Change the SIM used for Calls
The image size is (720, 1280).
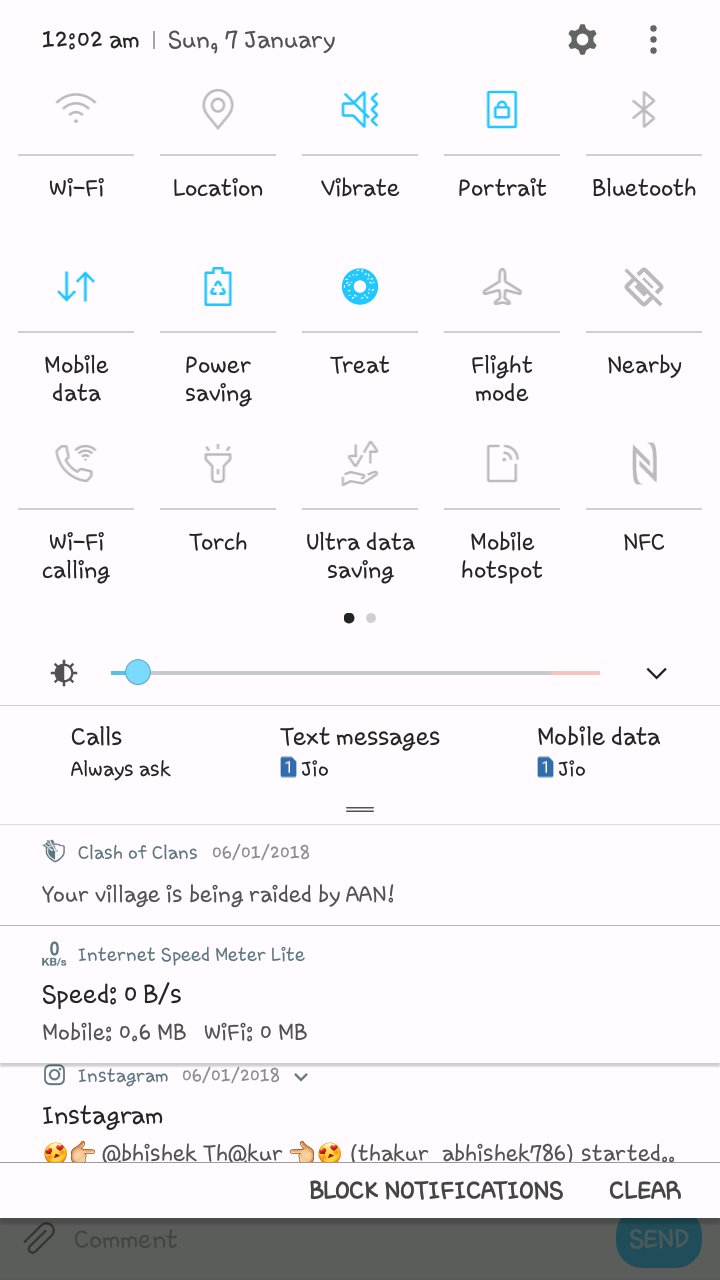pos(120,752)
